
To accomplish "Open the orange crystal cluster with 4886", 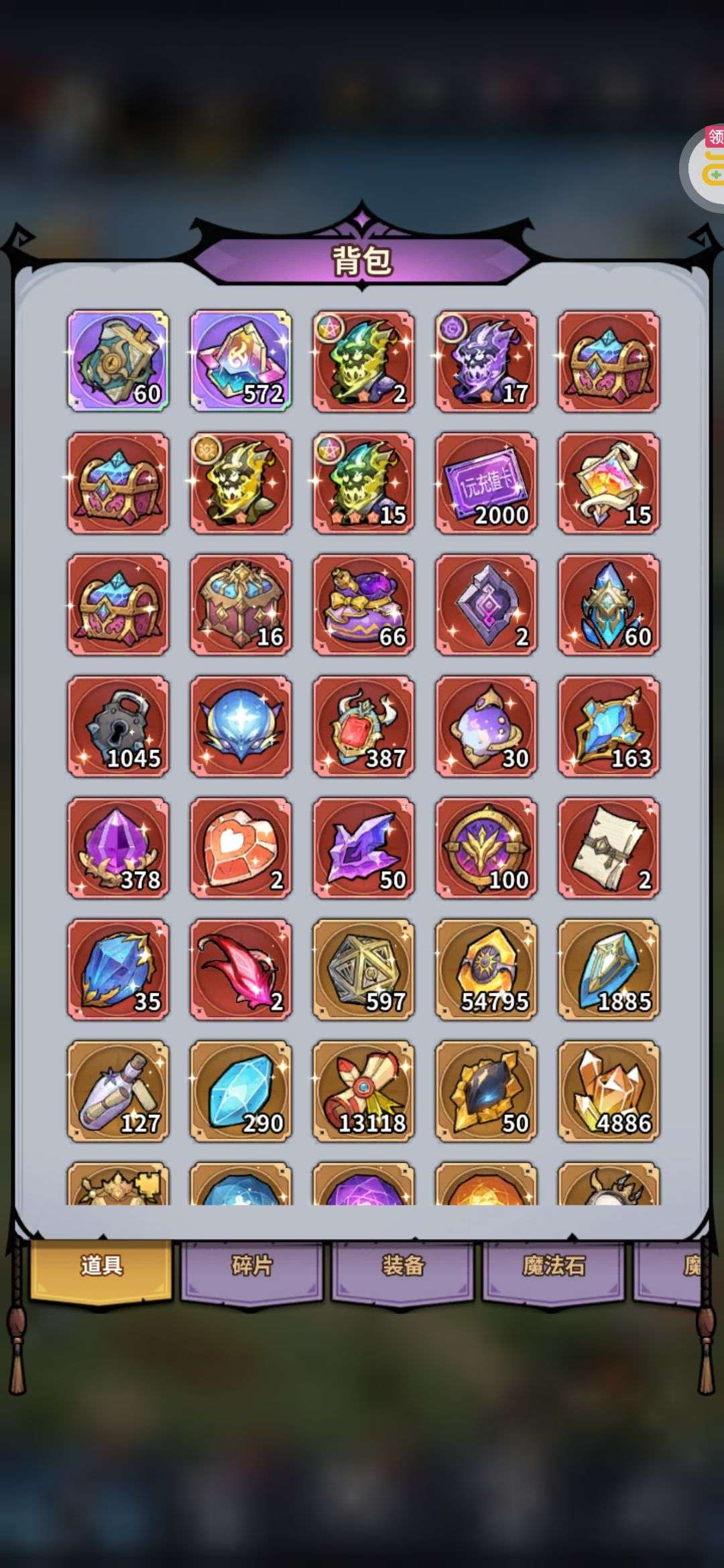I will [609, 1092].
